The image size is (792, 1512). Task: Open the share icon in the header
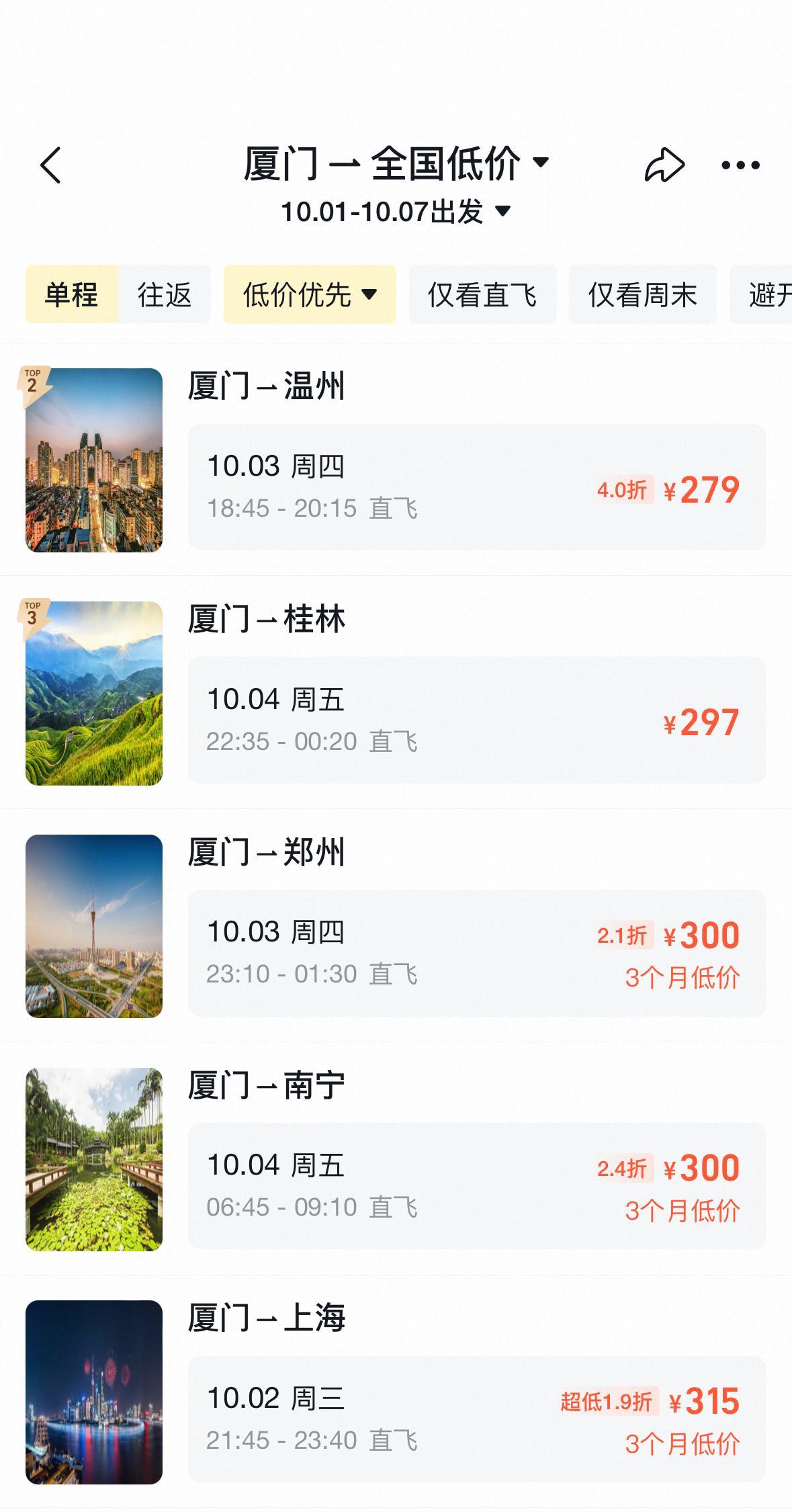666,165
